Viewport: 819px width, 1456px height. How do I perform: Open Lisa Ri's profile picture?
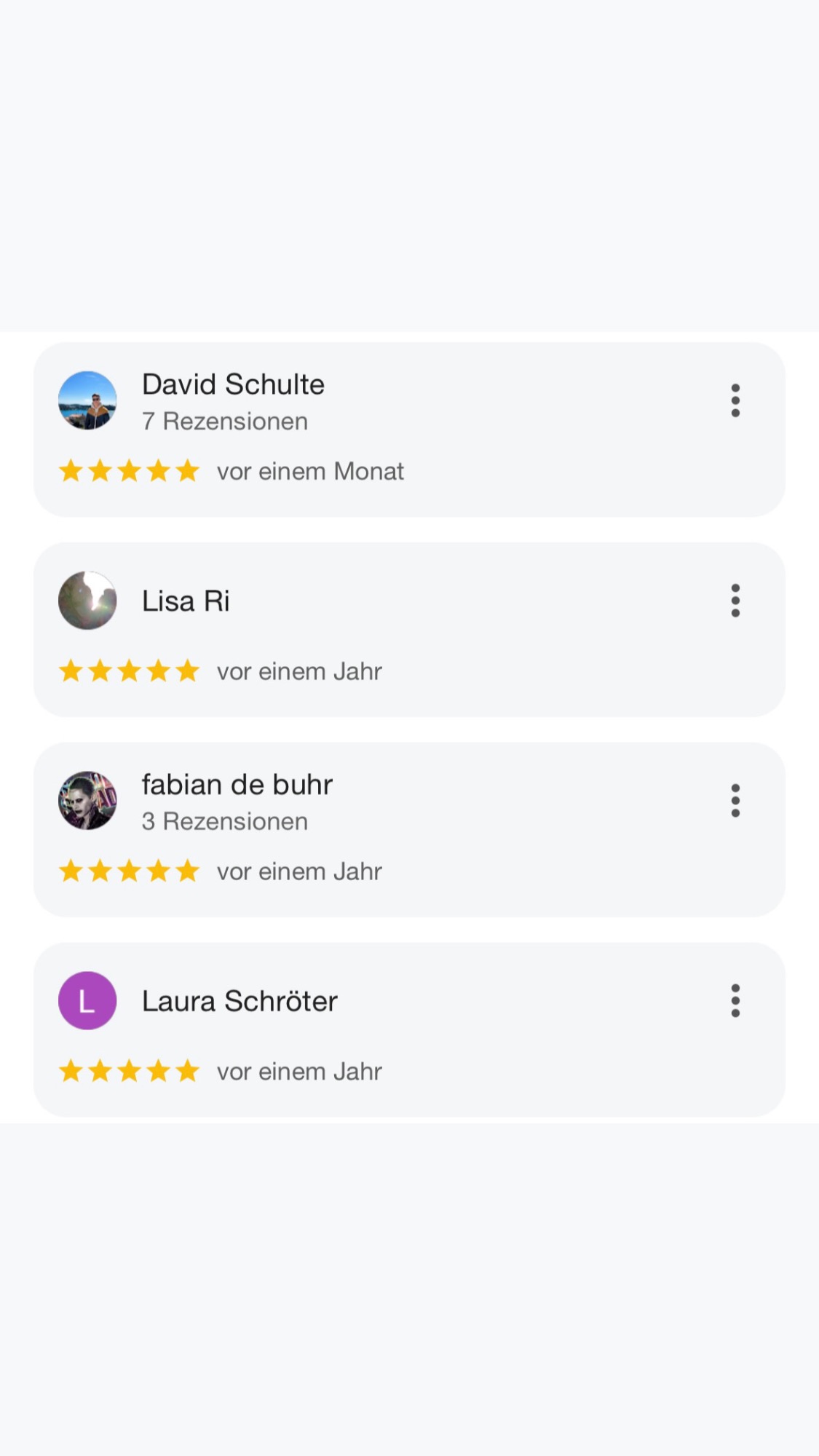click(87, 601)
